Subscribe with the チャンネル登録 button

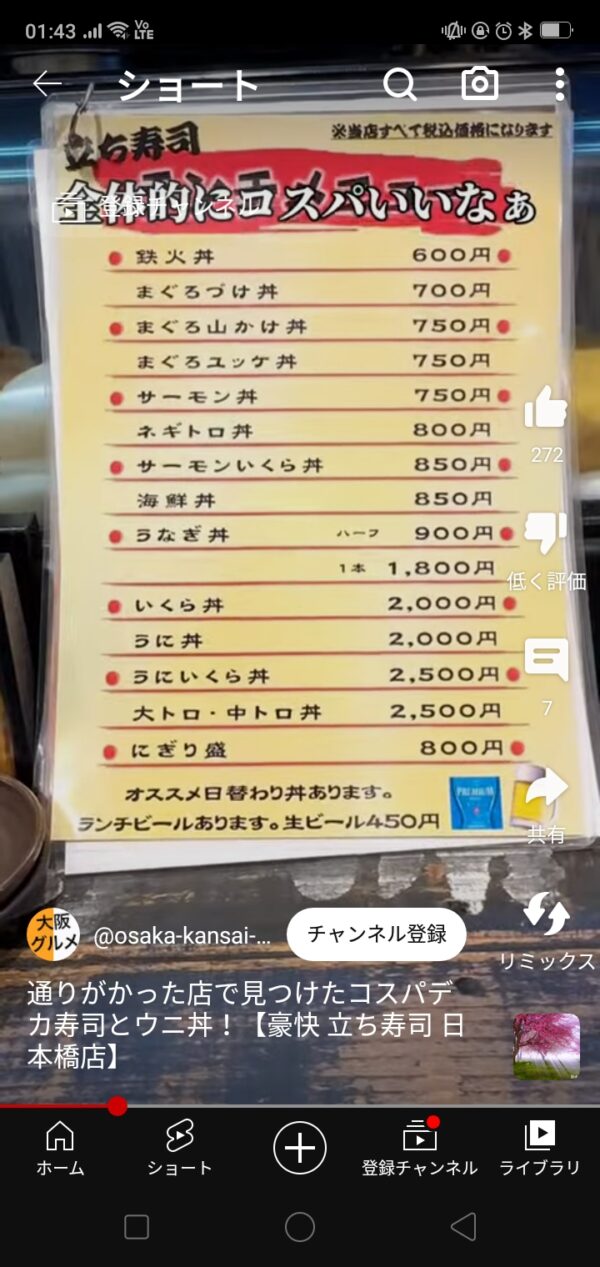point(376,935)
